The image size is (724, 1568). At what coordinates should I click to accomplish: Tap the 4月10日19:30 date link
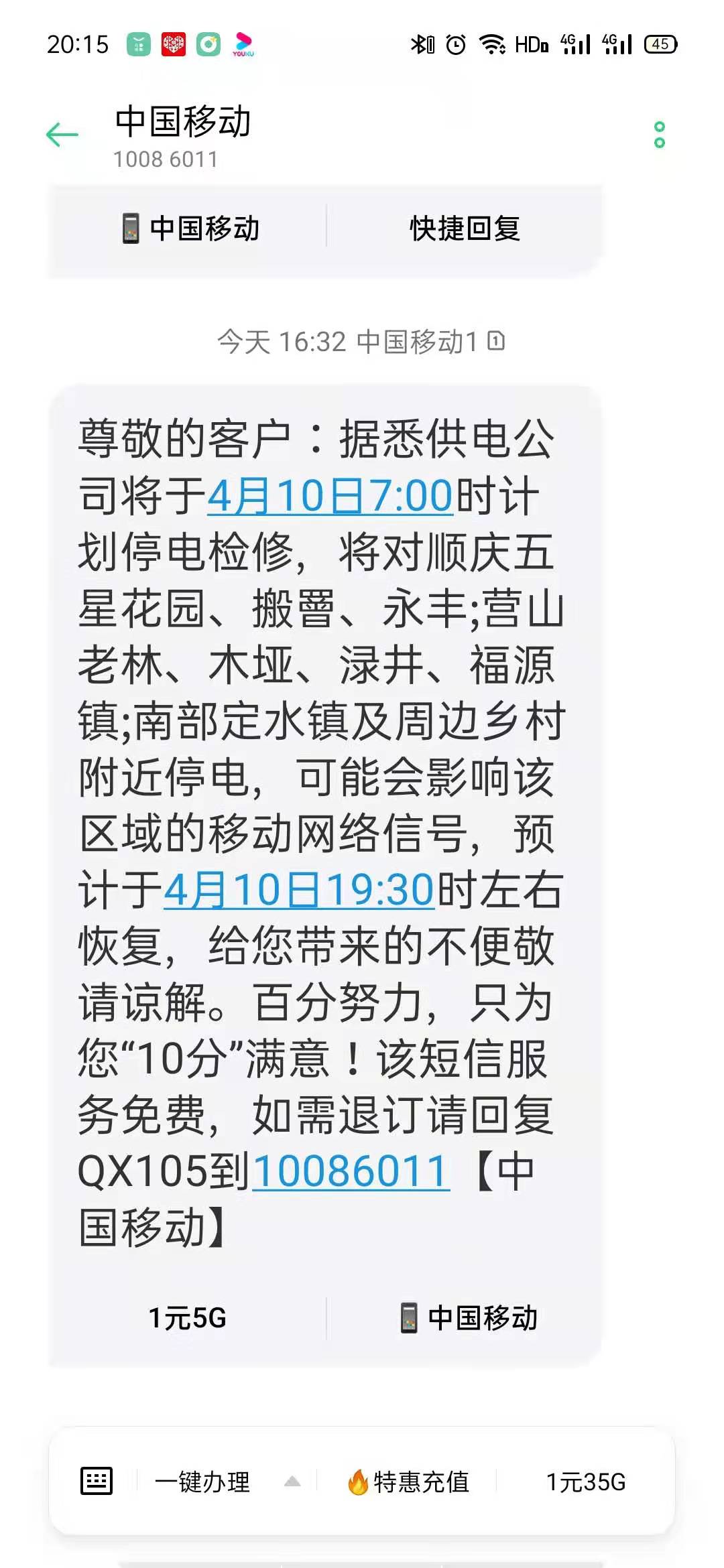[299, 891]
